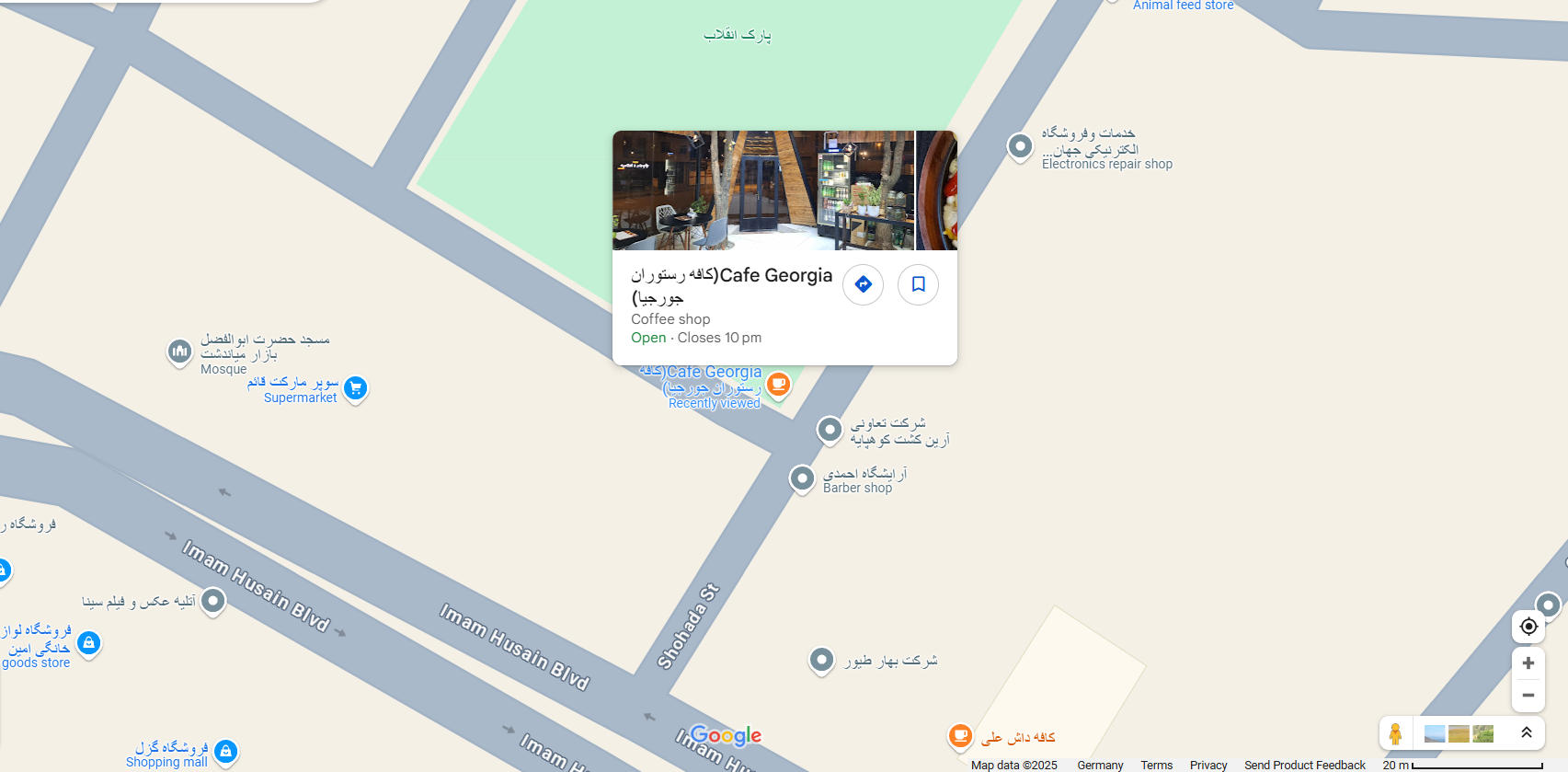Open the Terms link
Screen dimensions: 1568x772
point(1156,765)
